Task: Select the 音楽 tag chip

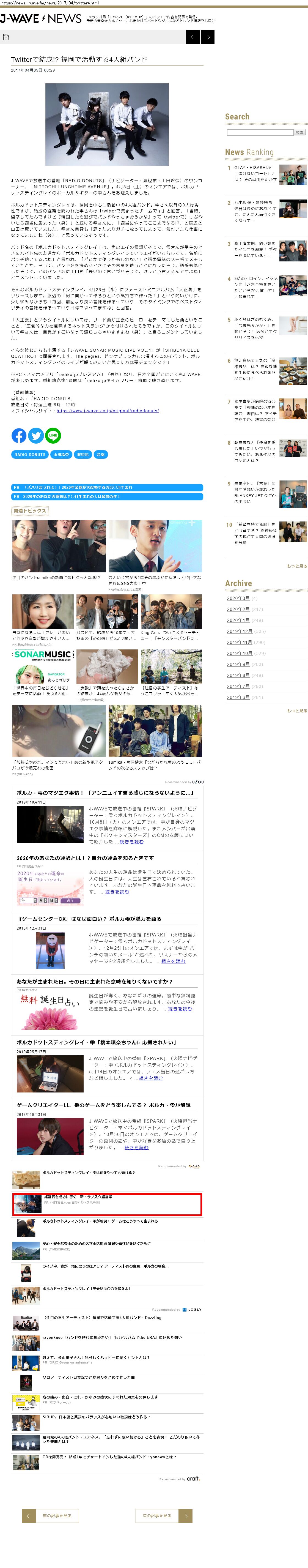Action: click(101, 455)
